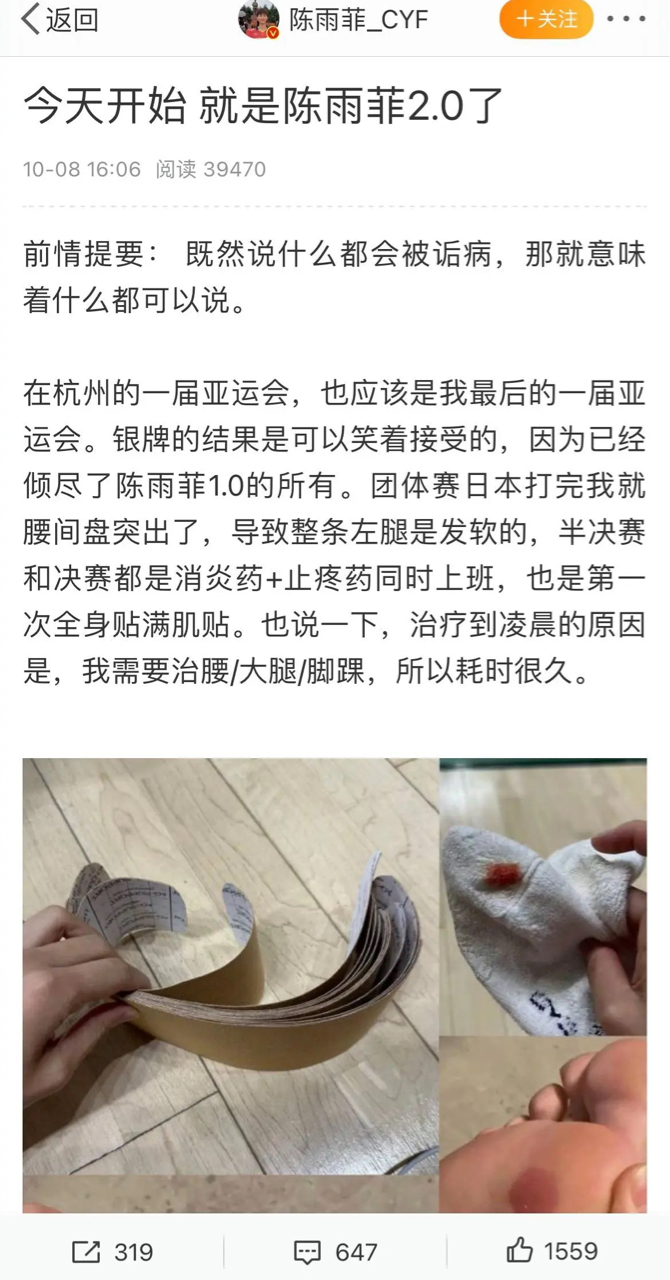This screenshot has width=670, height=1280.
Task: Like this article with thumbs-up
Action: coord(551,1251)
